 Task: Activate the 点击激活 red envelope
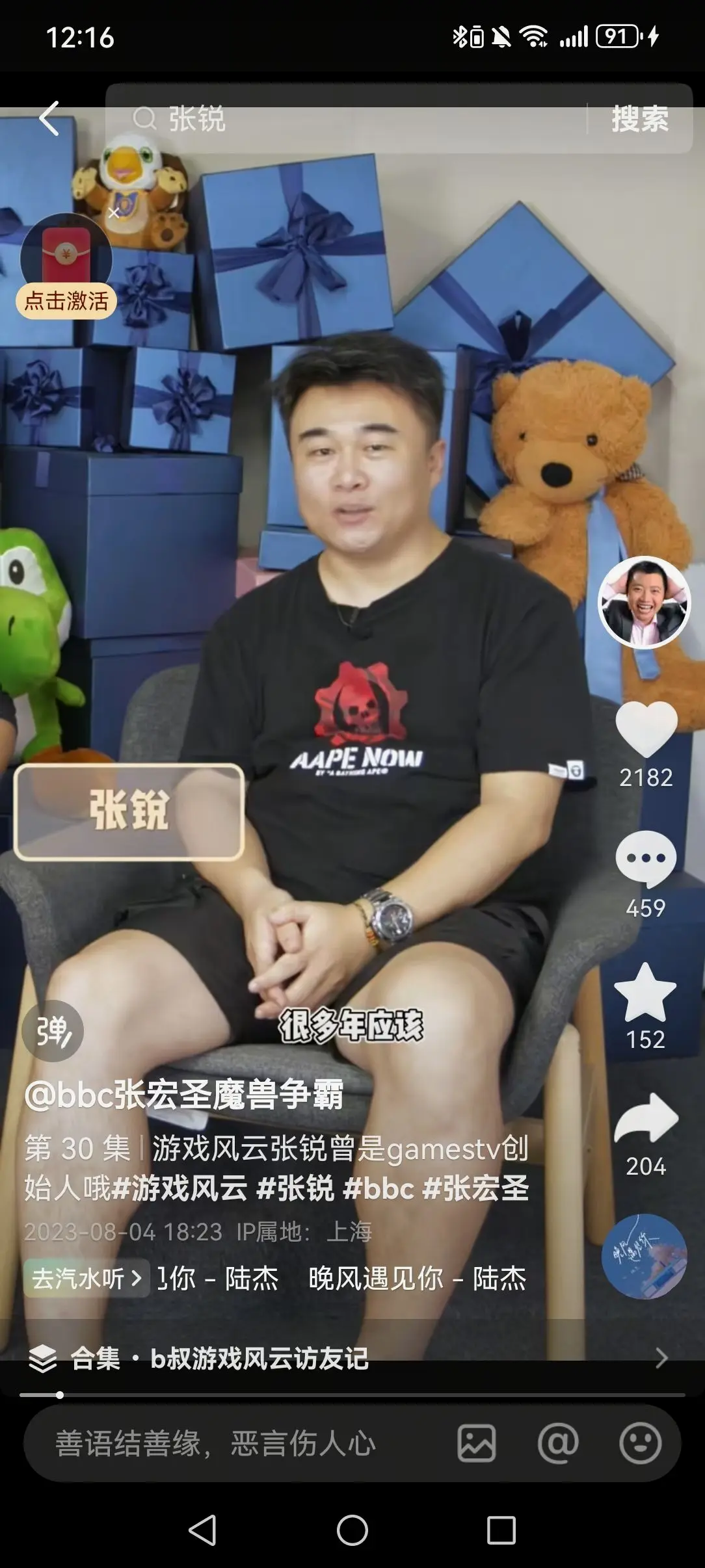pos(66,301)
